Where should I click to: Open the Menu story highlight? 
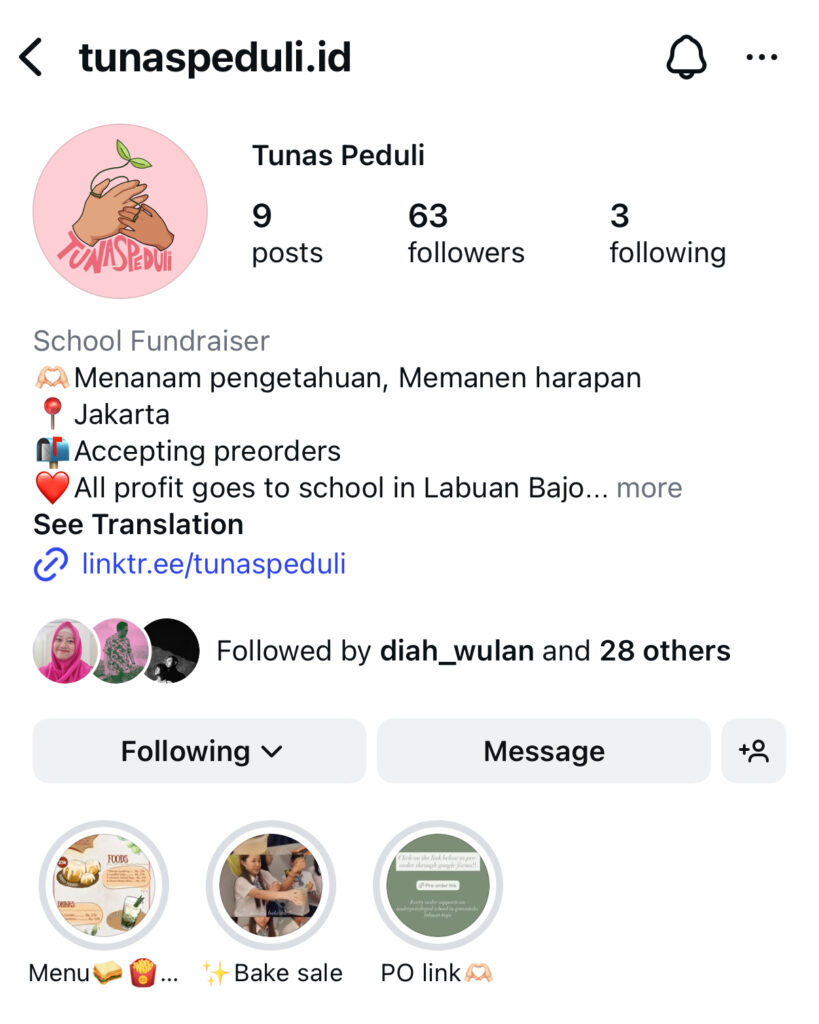104,885
